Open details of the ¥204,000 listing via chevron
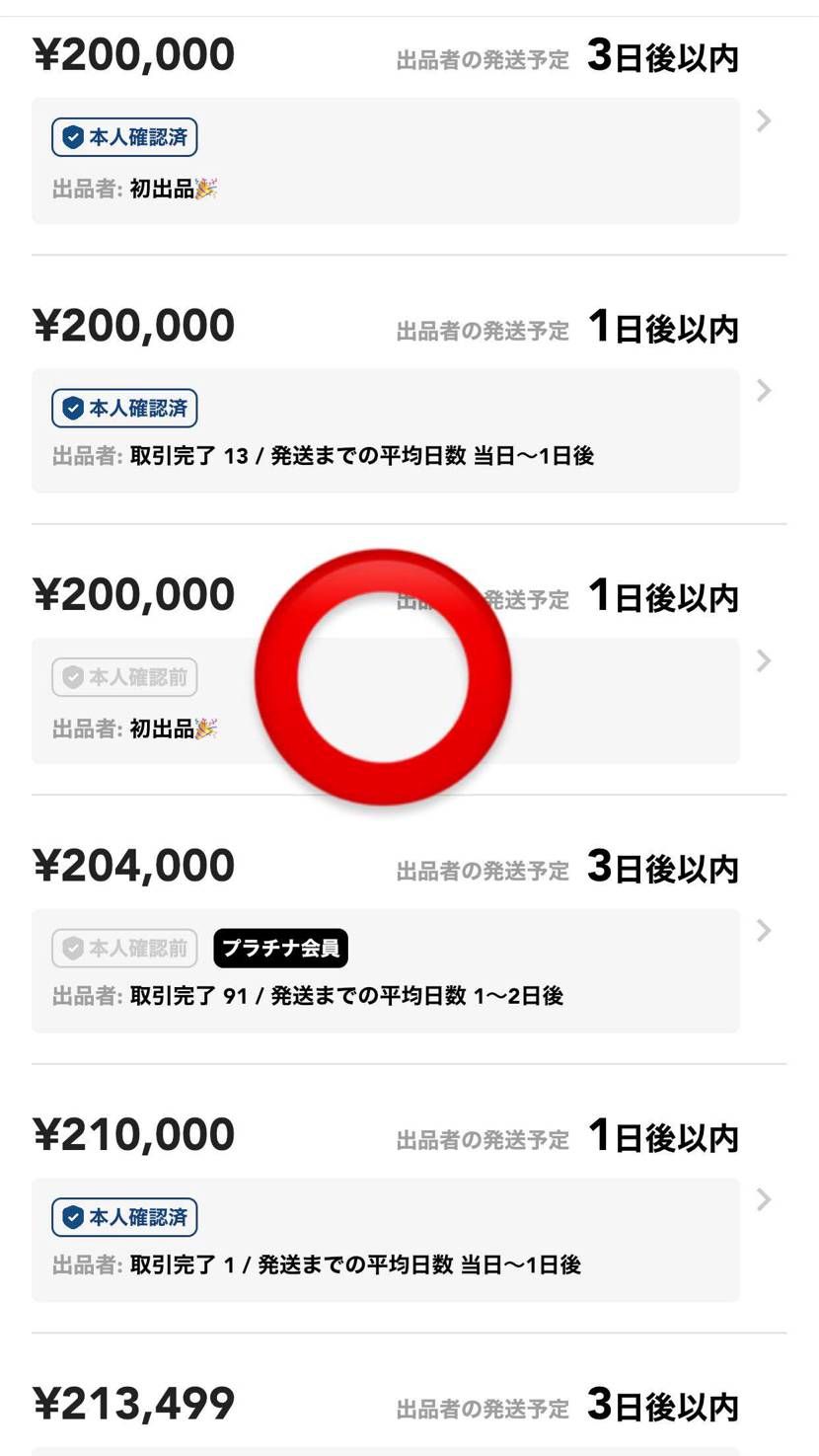Screen dimensions: 819x1456 [763, 930]
